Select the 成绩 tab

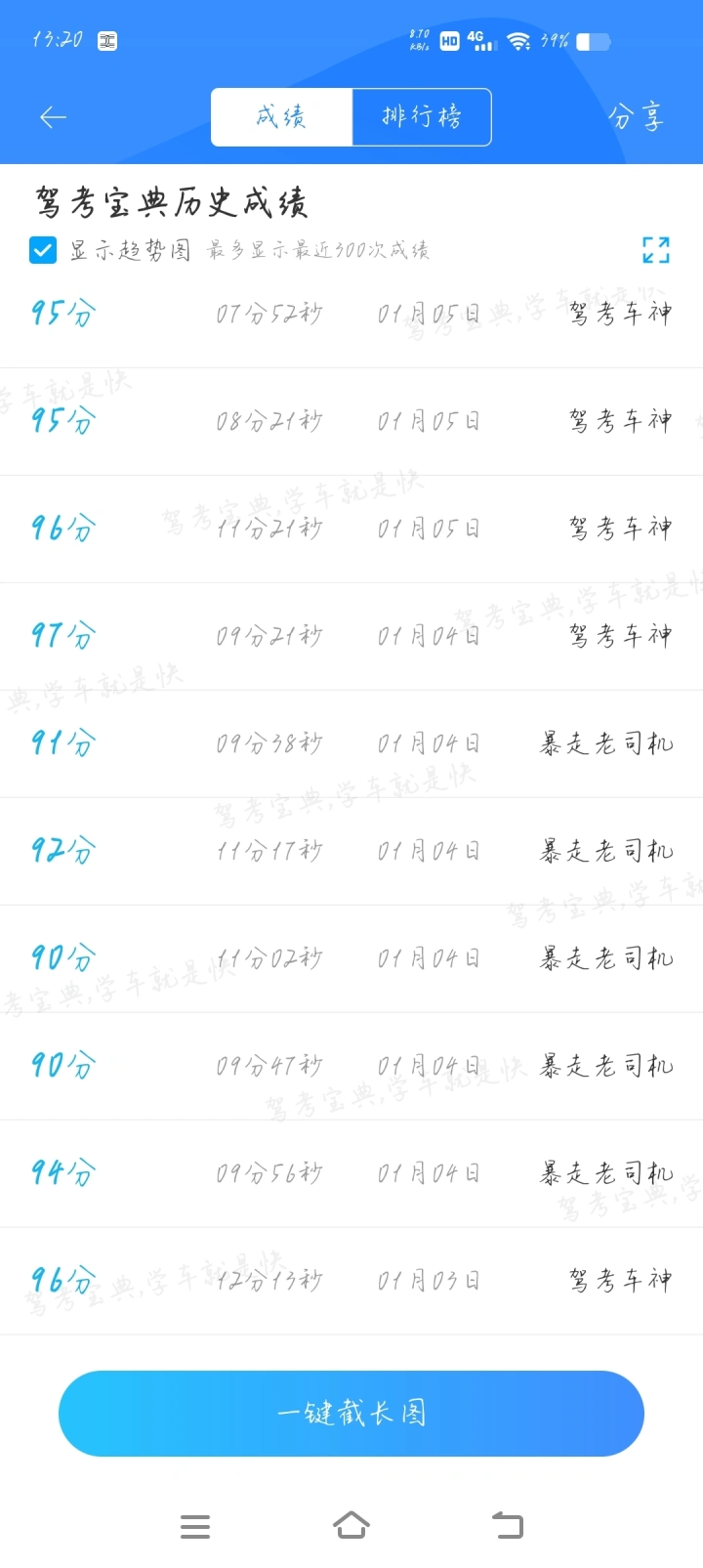281,117
